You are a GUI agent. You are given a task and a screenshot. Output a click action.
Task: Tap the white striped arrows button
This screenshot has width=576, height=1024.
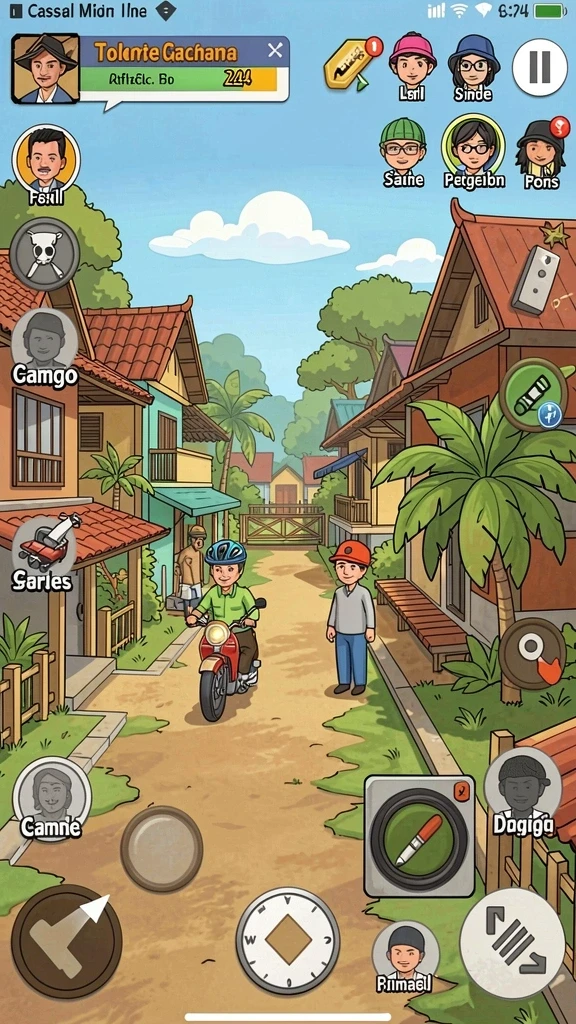(512, 943)
